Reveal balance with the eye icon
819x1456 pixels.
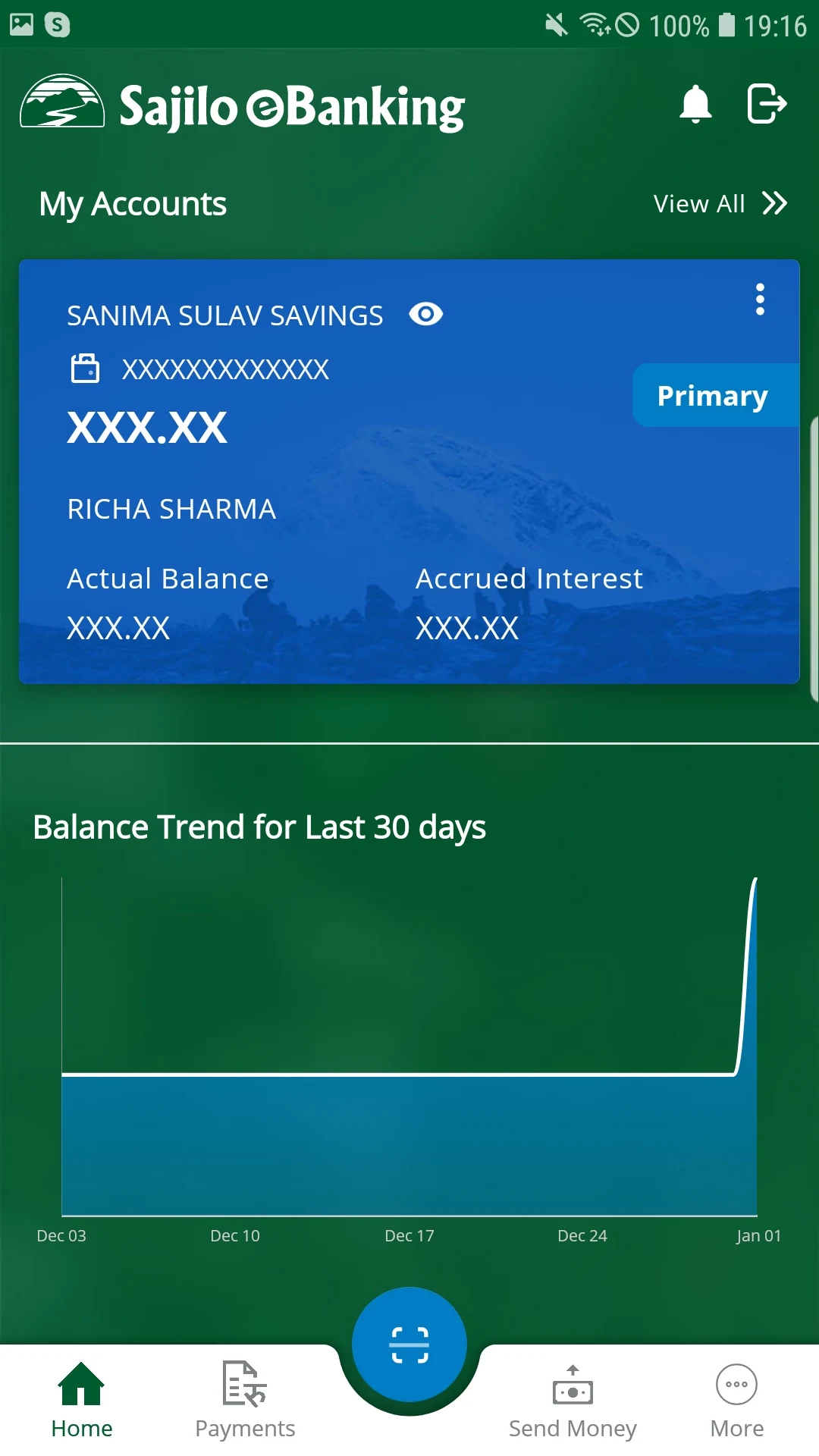pyautogui.click(x=425, y=314)
